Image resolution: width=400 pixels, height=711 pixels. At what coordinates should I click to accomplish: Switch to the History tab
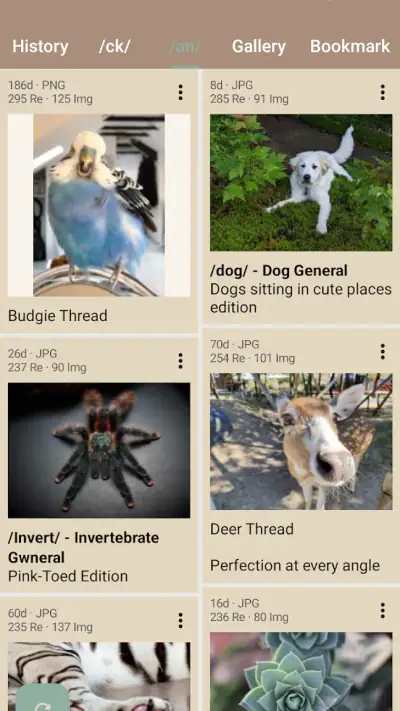(x=40, y=46)
